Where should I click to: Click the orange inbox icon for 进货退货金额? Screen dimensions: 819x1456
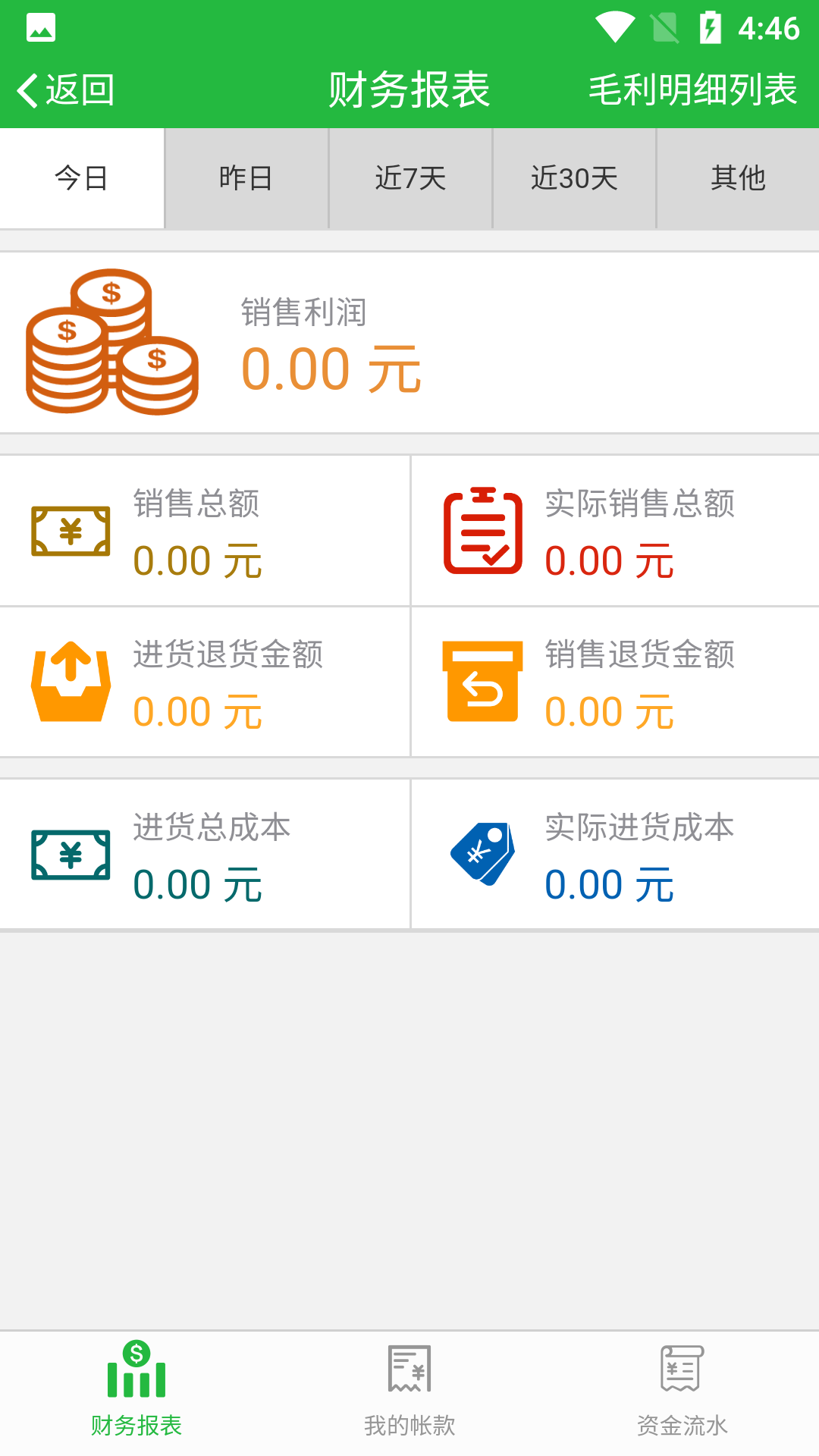[x=71, y=682]
